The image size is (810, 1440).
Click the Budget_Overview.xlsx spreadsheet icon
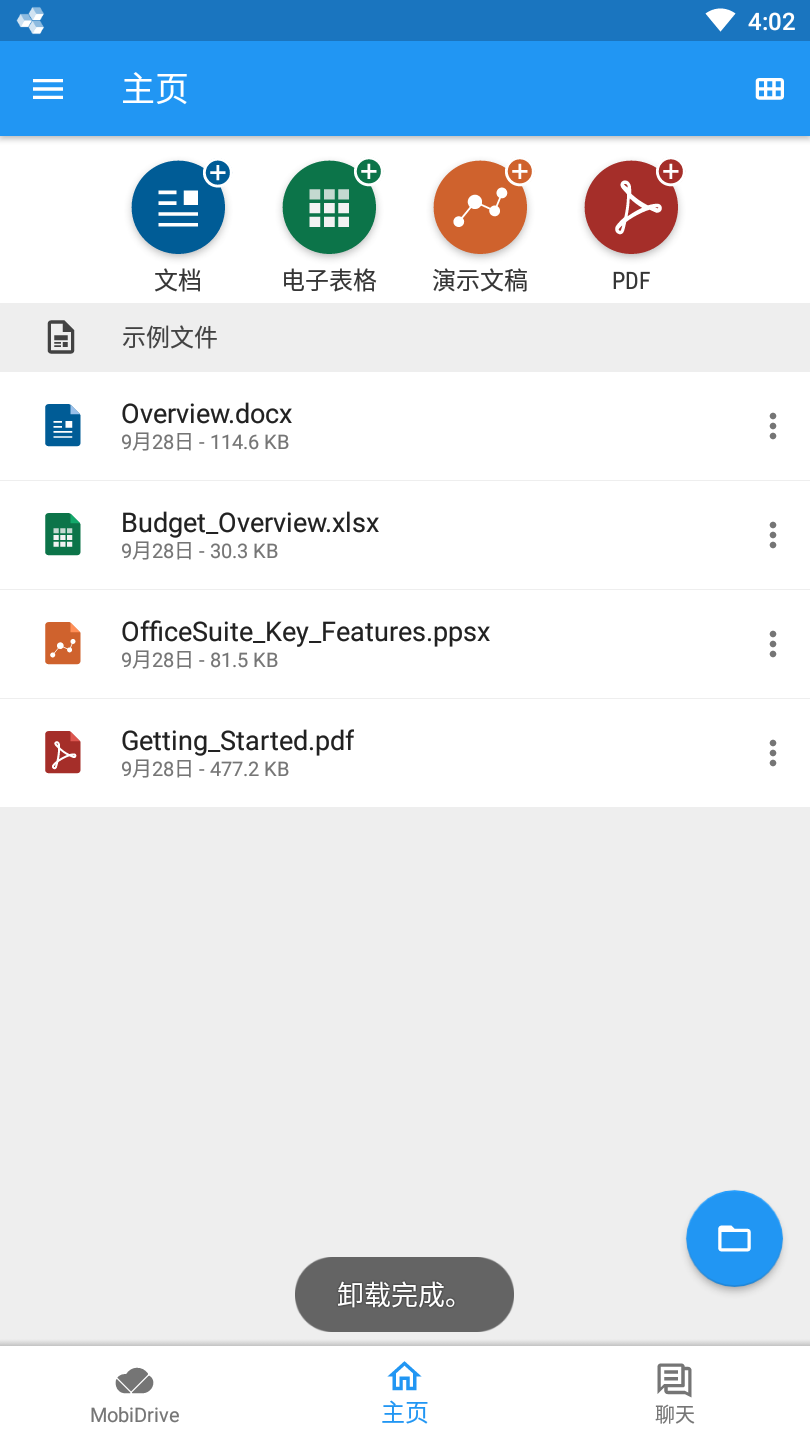point(62,534)
